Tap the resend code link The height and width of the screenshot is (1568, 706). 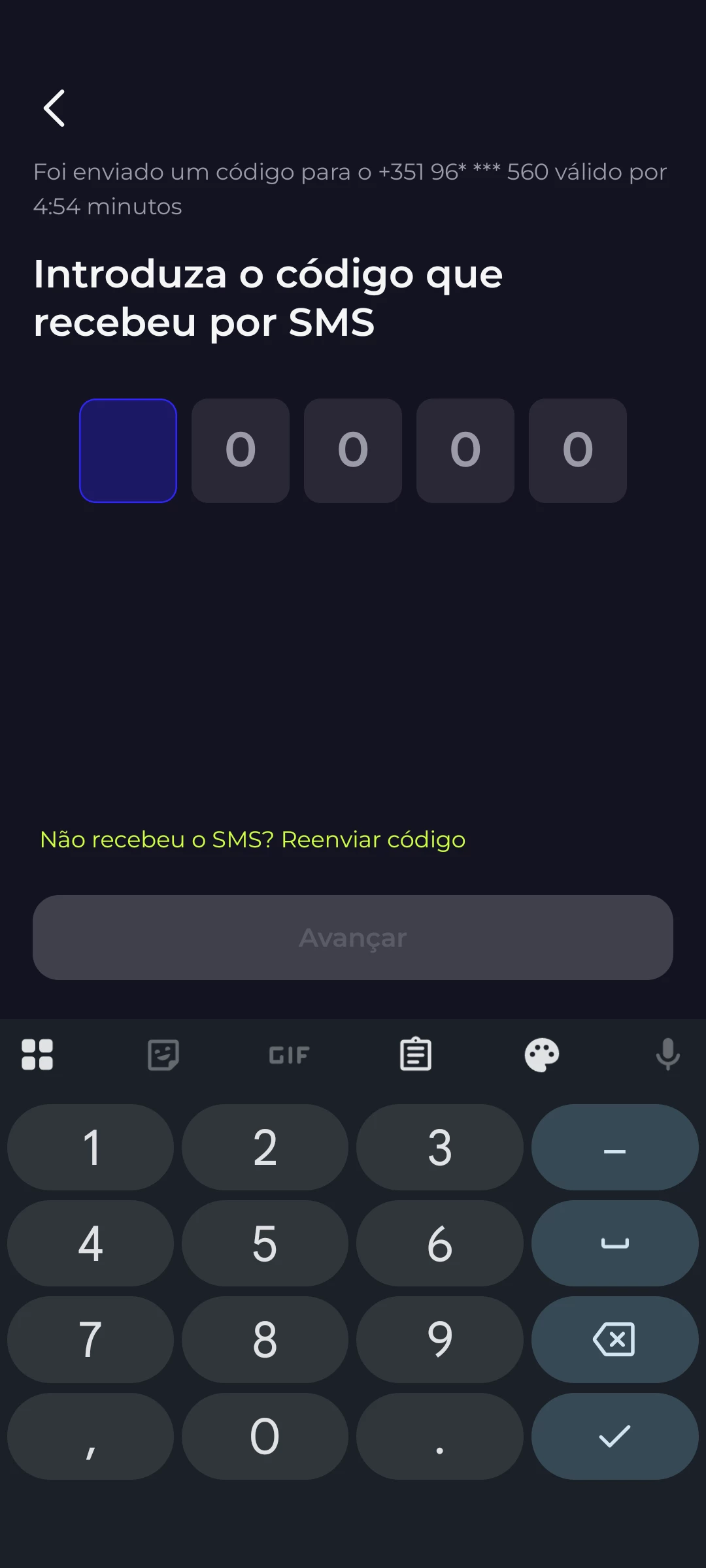point(373,840)
